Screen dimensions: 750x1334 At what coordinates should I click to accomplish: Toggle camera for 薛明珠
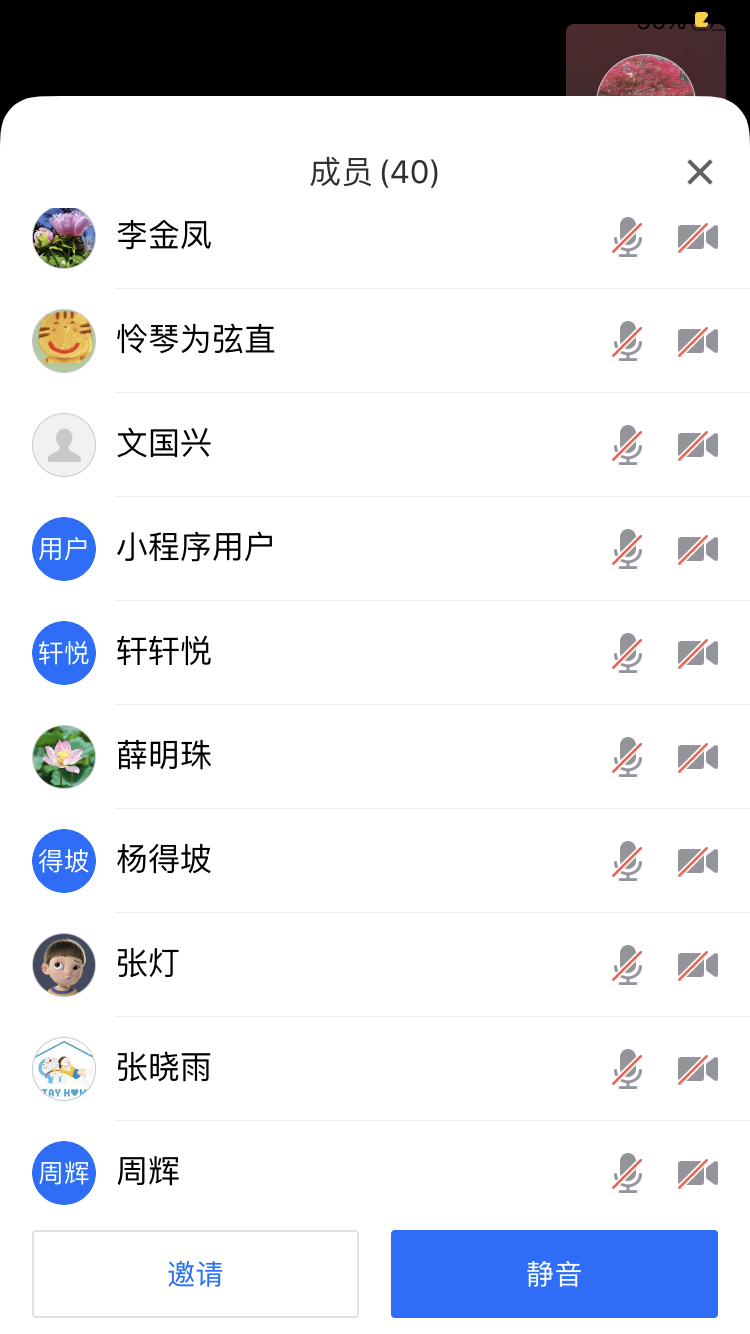tap(698, 757)
